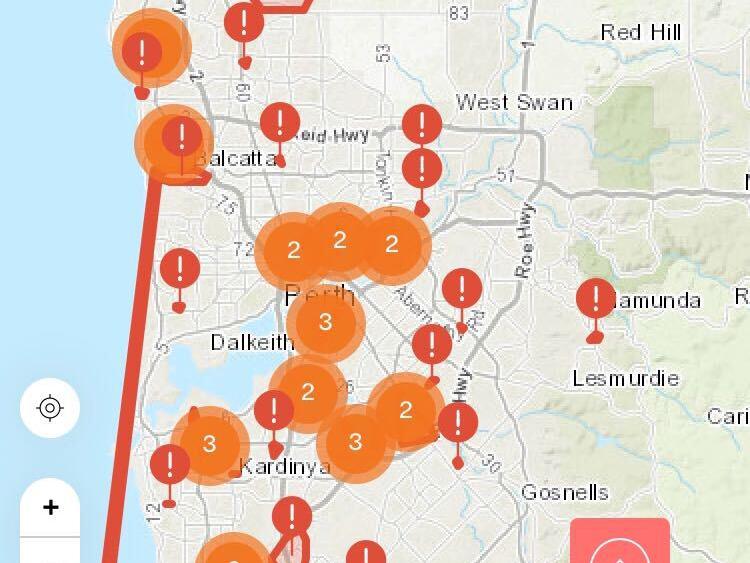750x563 pixels.
Task: Expand the cluster of 2 near Dalkeith
Action: 307,392
